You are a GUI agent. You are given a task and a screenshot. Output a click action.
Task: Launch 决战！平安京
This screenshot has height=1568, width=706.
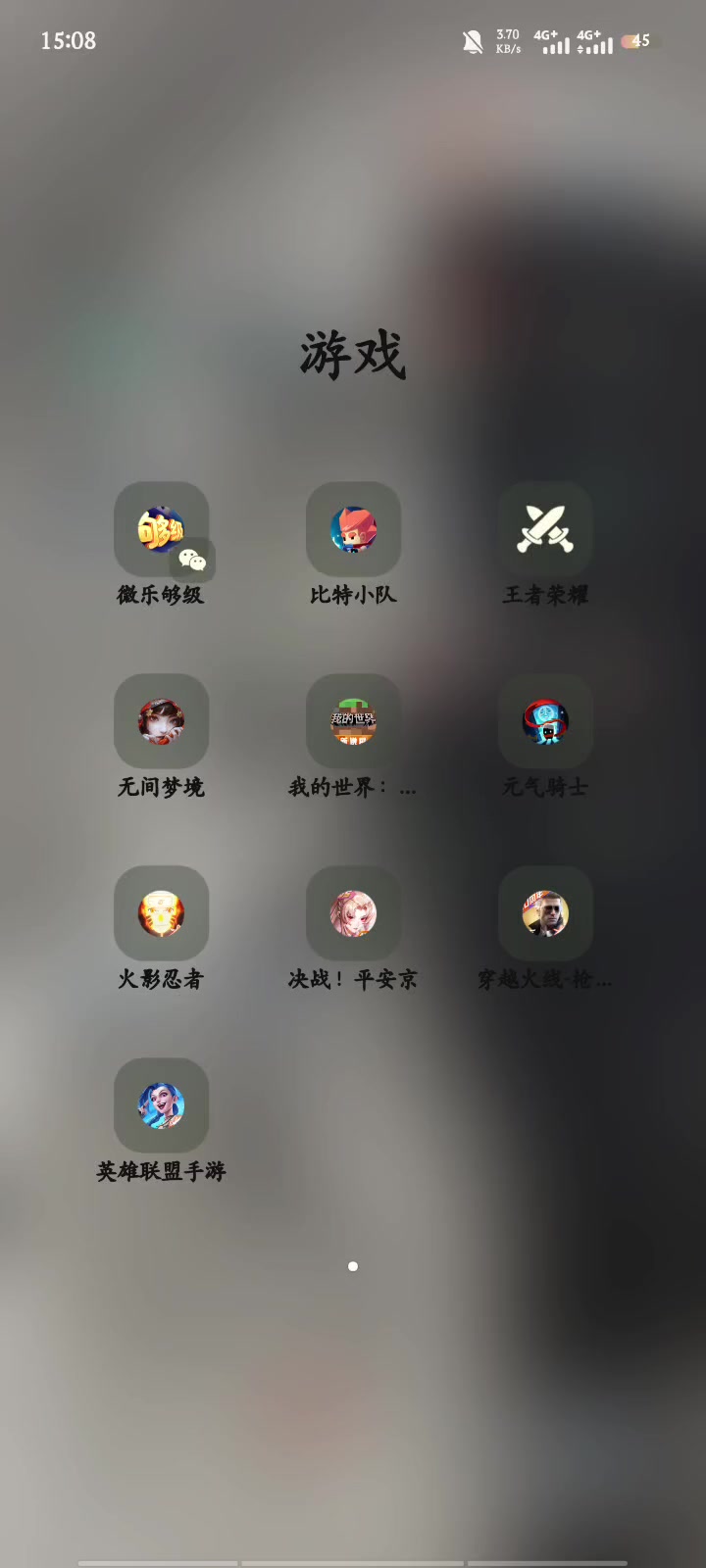coord(353,913)
